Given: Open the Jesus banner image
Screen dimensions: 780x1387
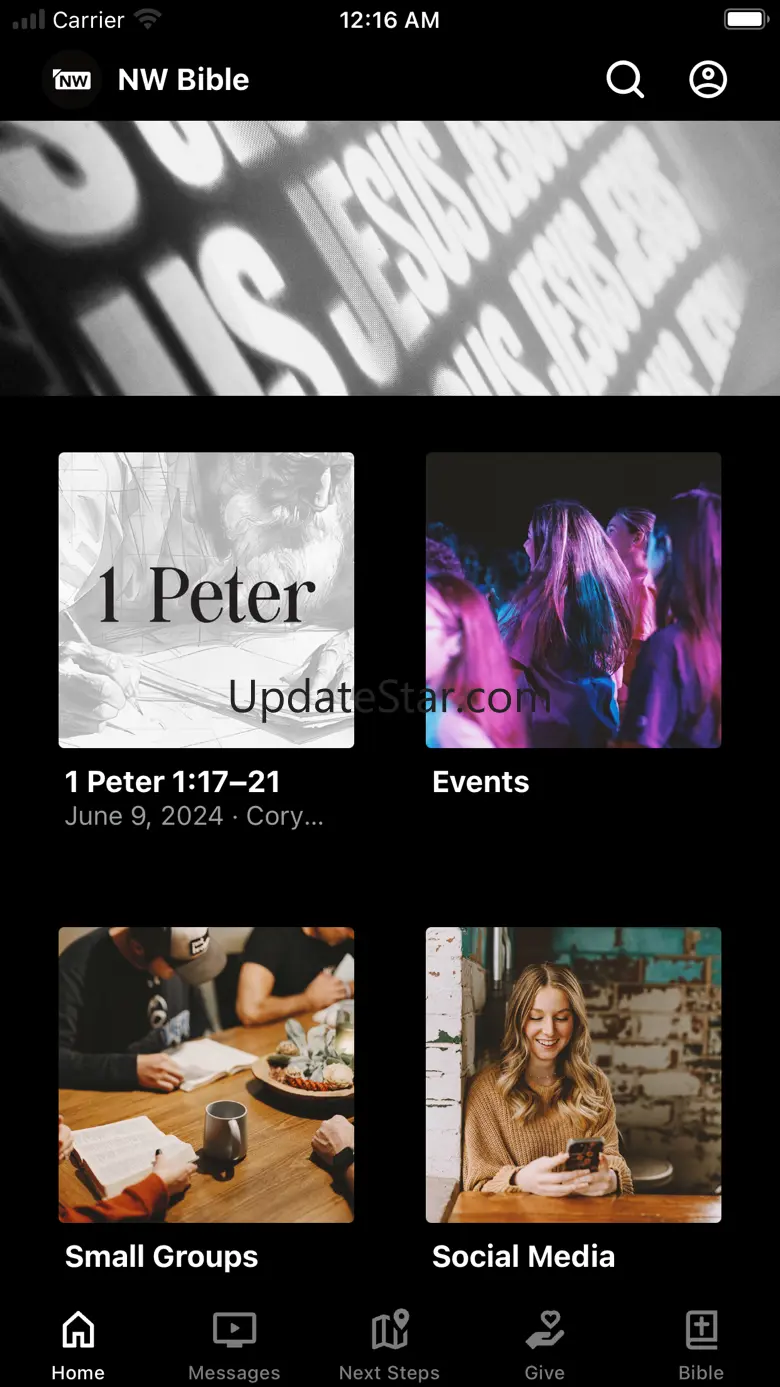Looking at the screenshot, I should click(x=390, y=258).
